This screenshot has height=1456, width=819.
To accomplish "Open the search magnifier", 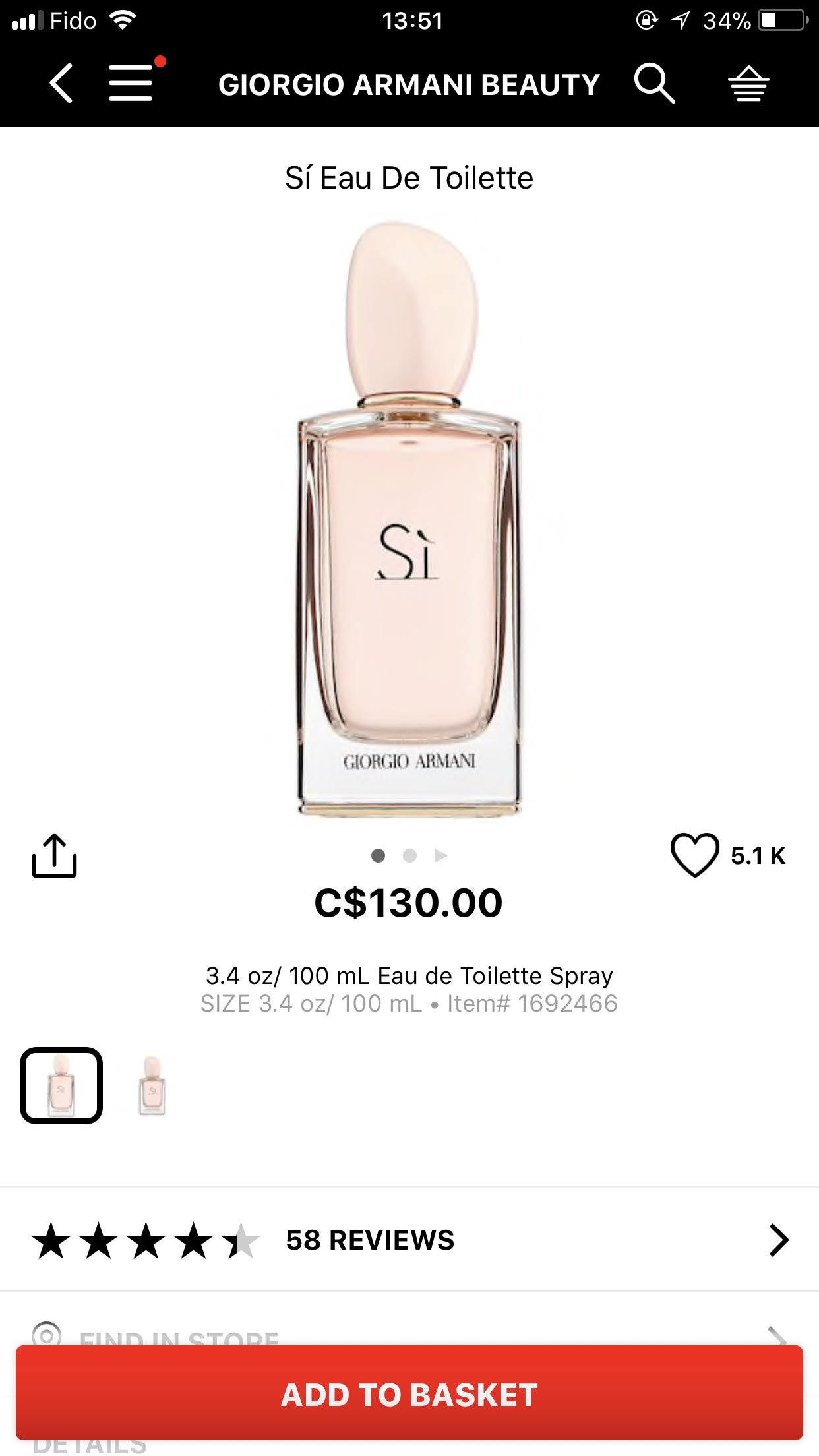I will coord(653,83).
